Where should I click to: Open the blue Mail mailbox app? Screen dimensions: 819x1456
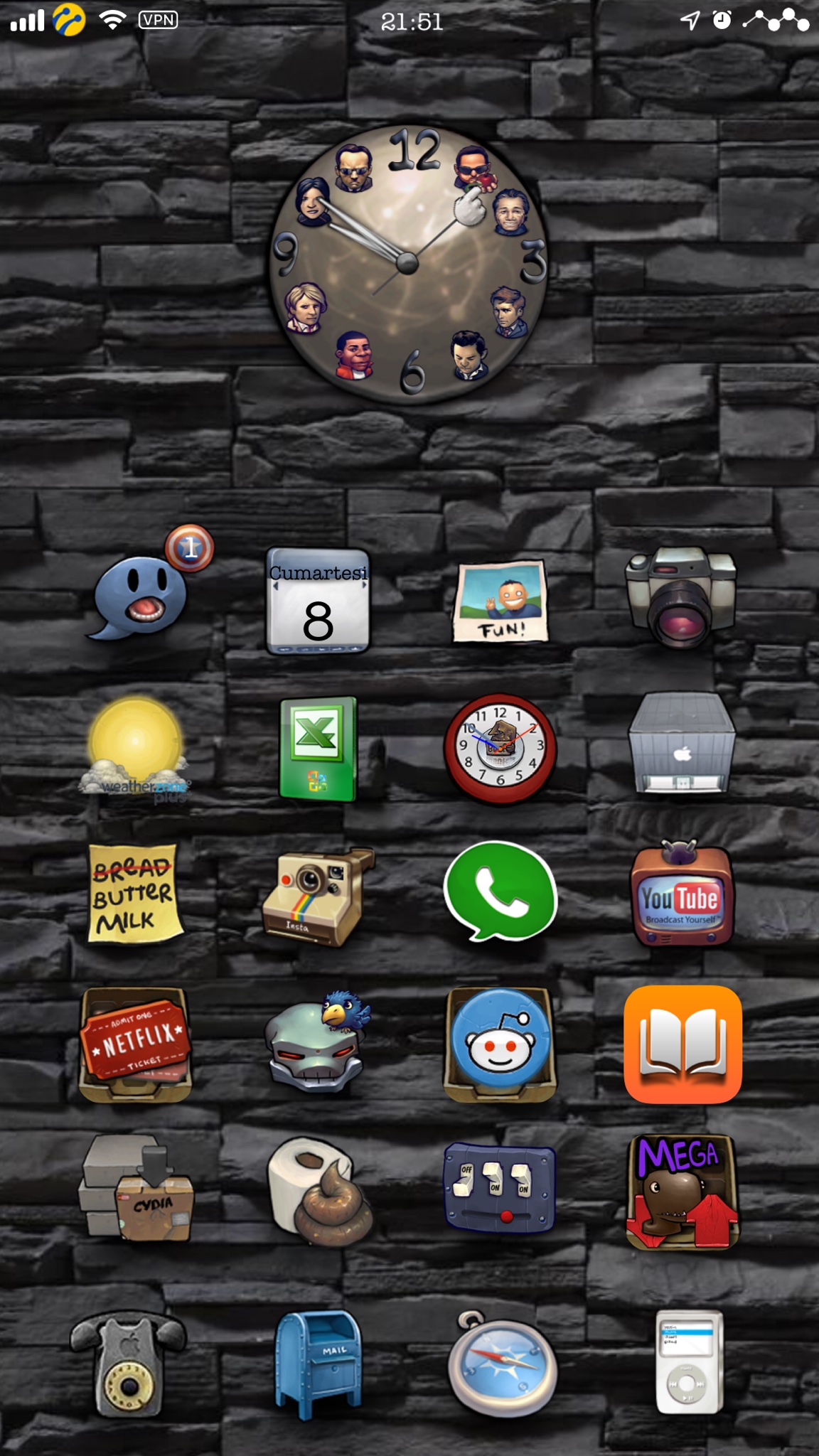pos(318,1364)
